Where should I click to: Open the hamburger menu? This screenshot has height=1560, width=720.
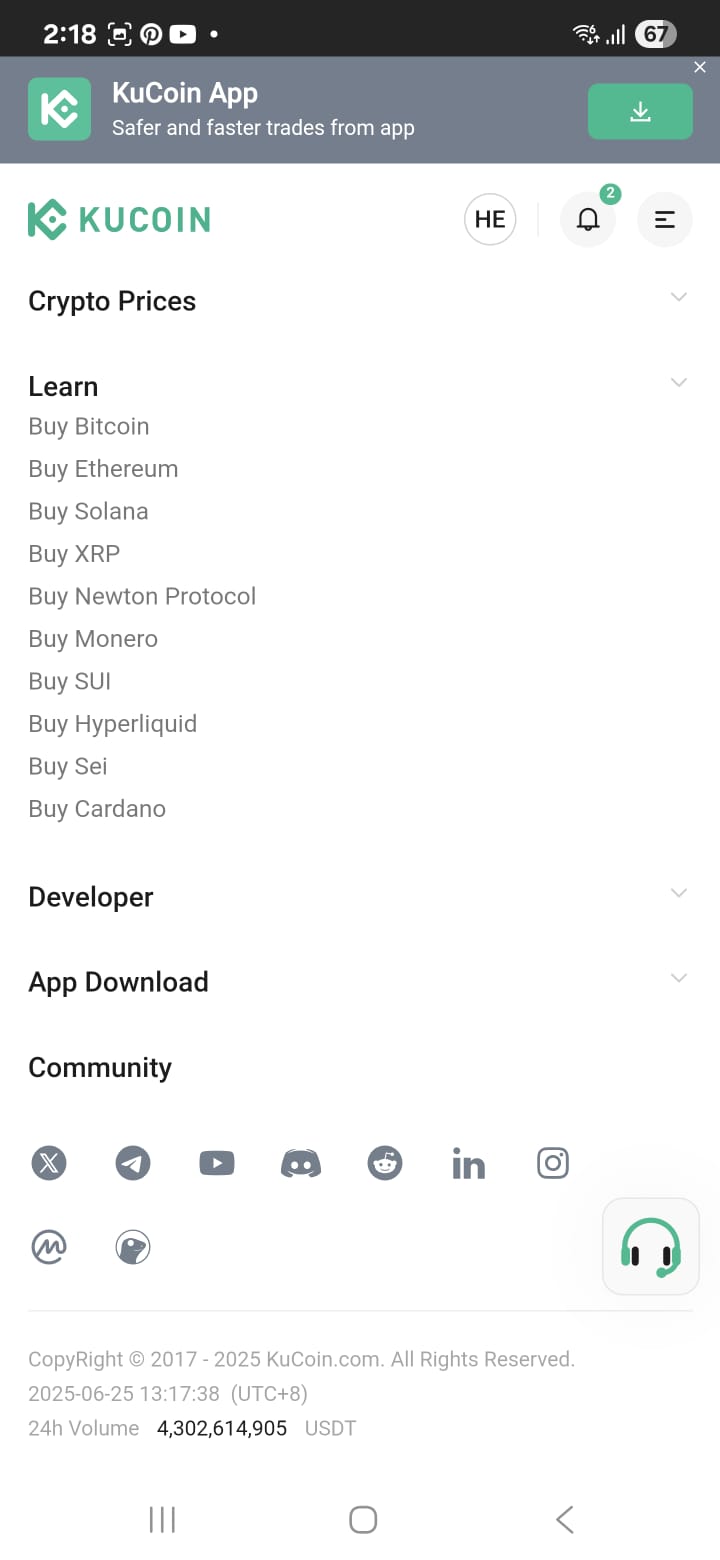(665, 219)
